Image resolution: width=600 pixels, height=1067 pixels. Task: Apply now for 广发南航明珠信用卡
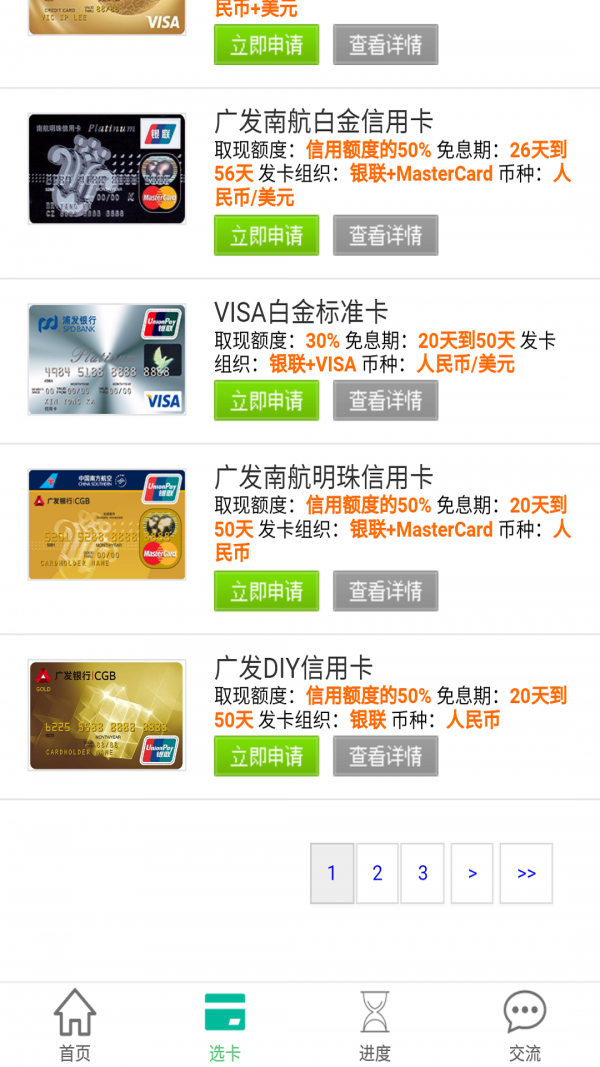pyautogui.click(x=266, y=591)
